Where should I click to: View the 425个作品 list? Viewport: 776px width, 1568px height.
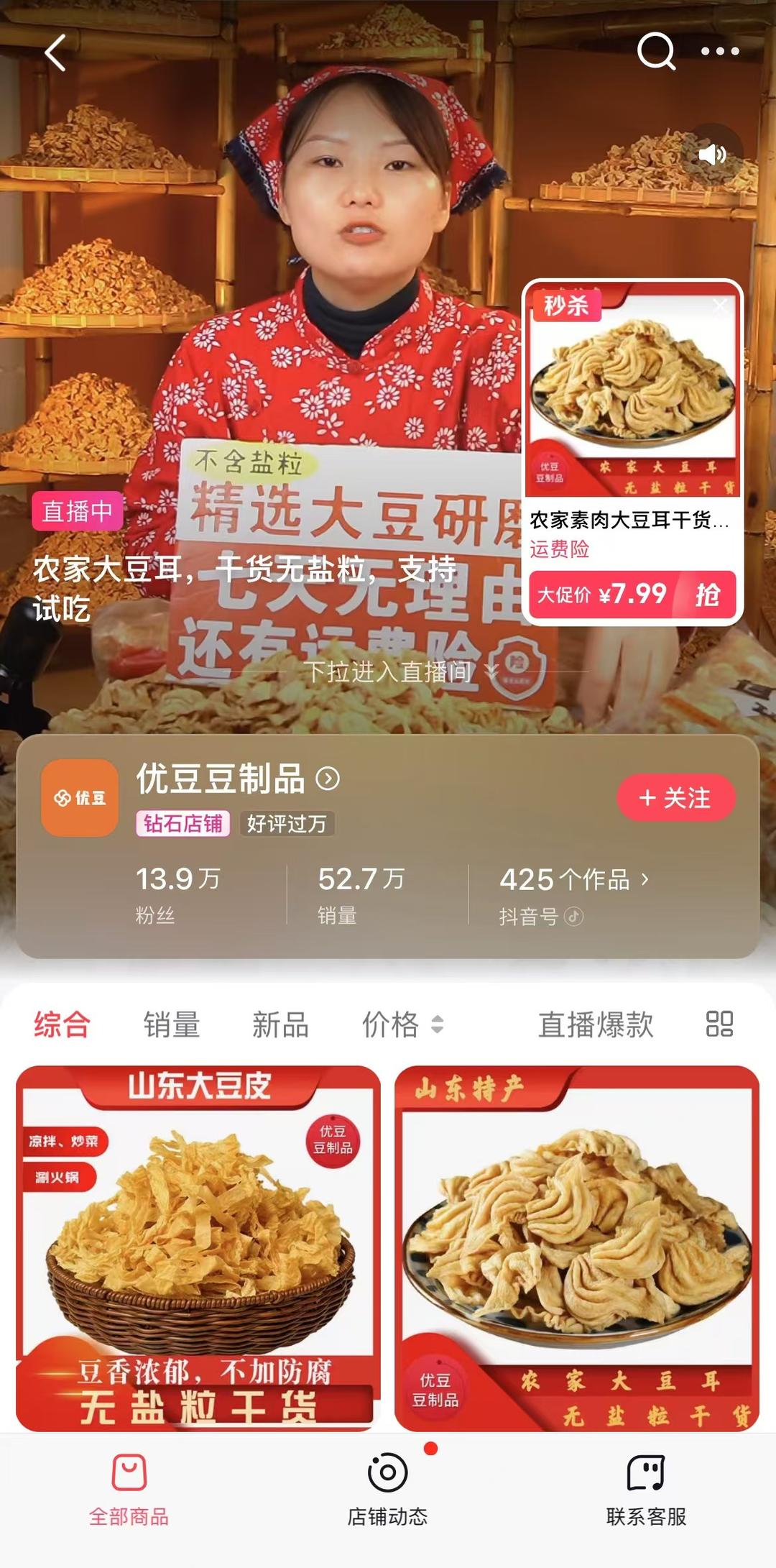[573, 879]
